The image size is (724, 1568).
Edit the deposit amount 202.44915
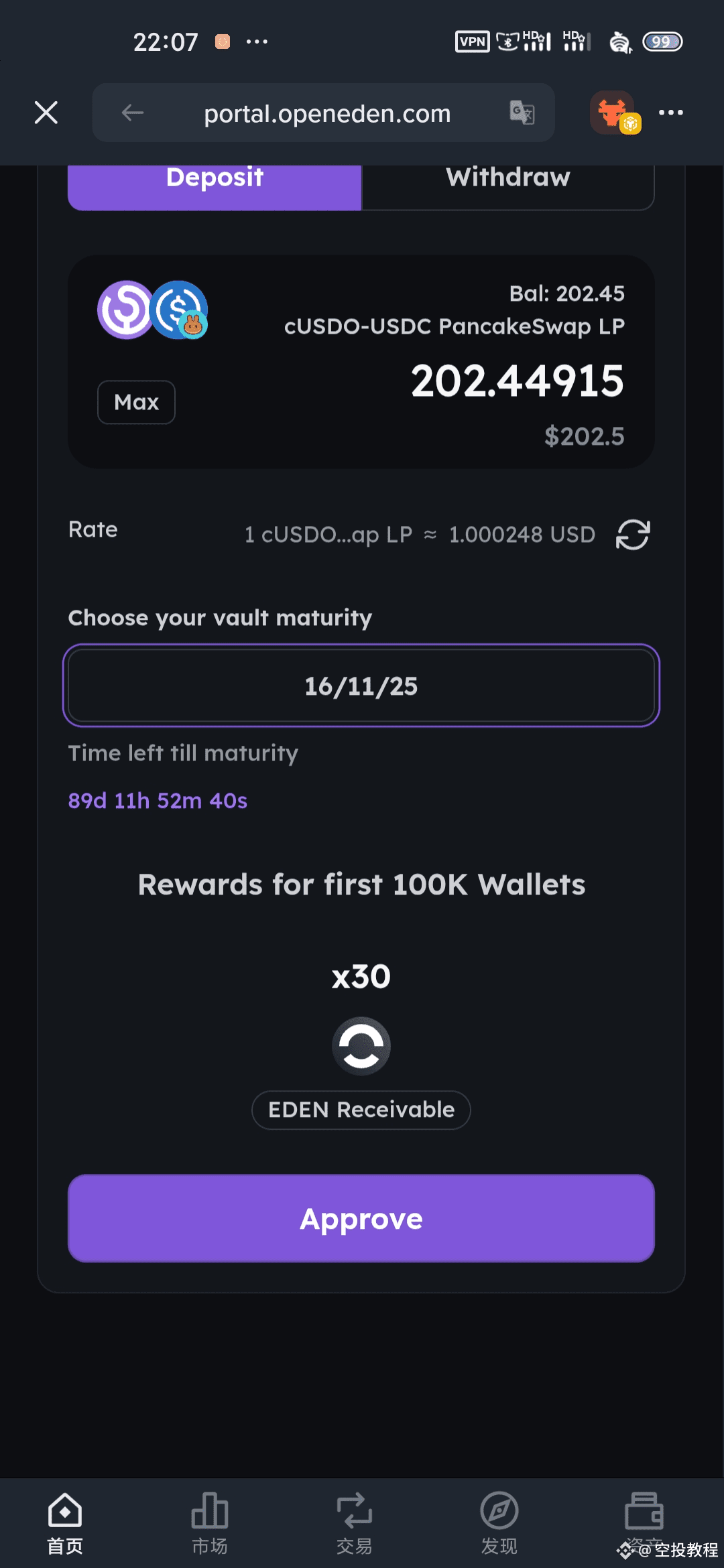click(517, 381)
